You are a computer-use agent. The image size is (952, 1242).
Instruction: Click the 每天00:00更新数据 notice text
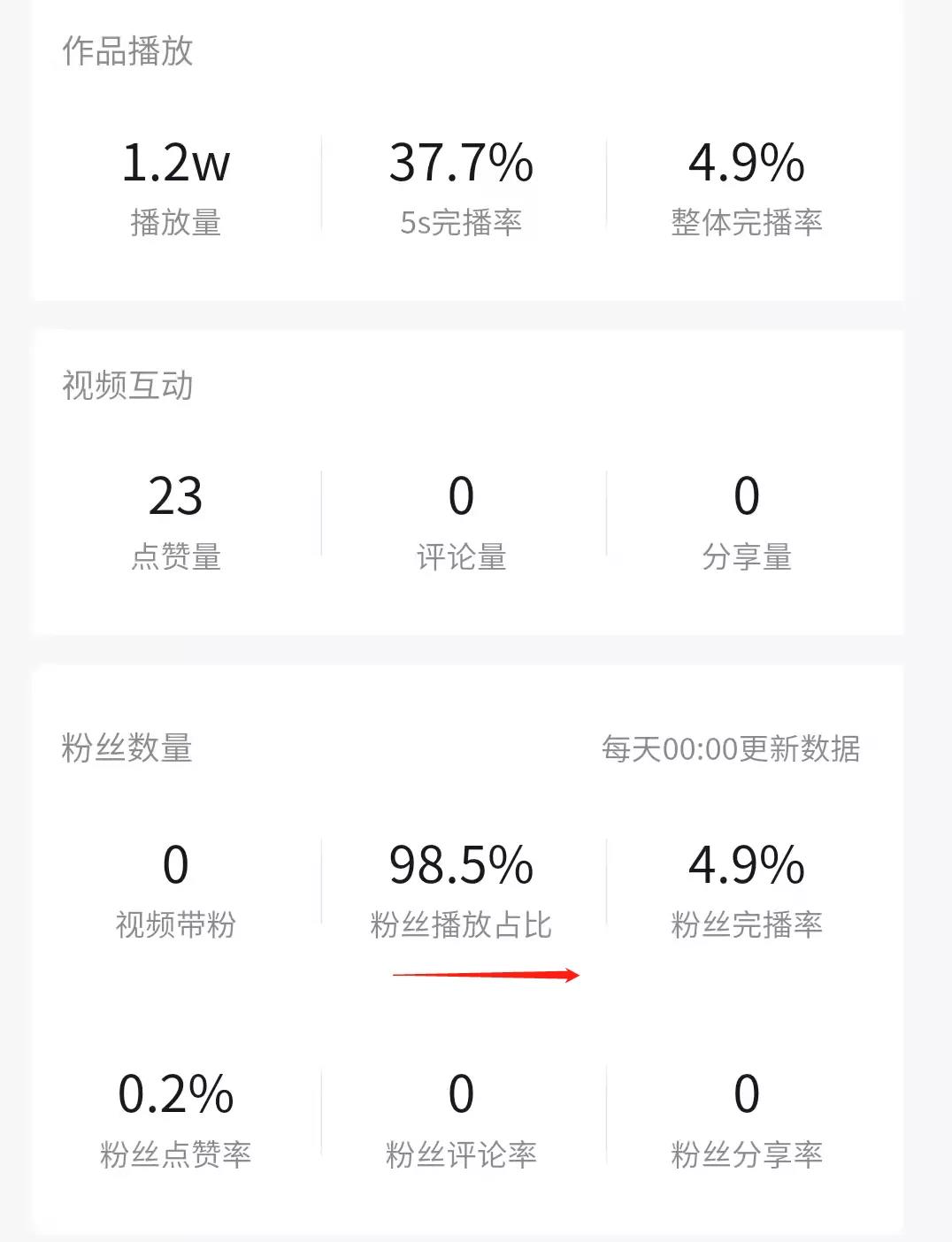click(732, 750)
